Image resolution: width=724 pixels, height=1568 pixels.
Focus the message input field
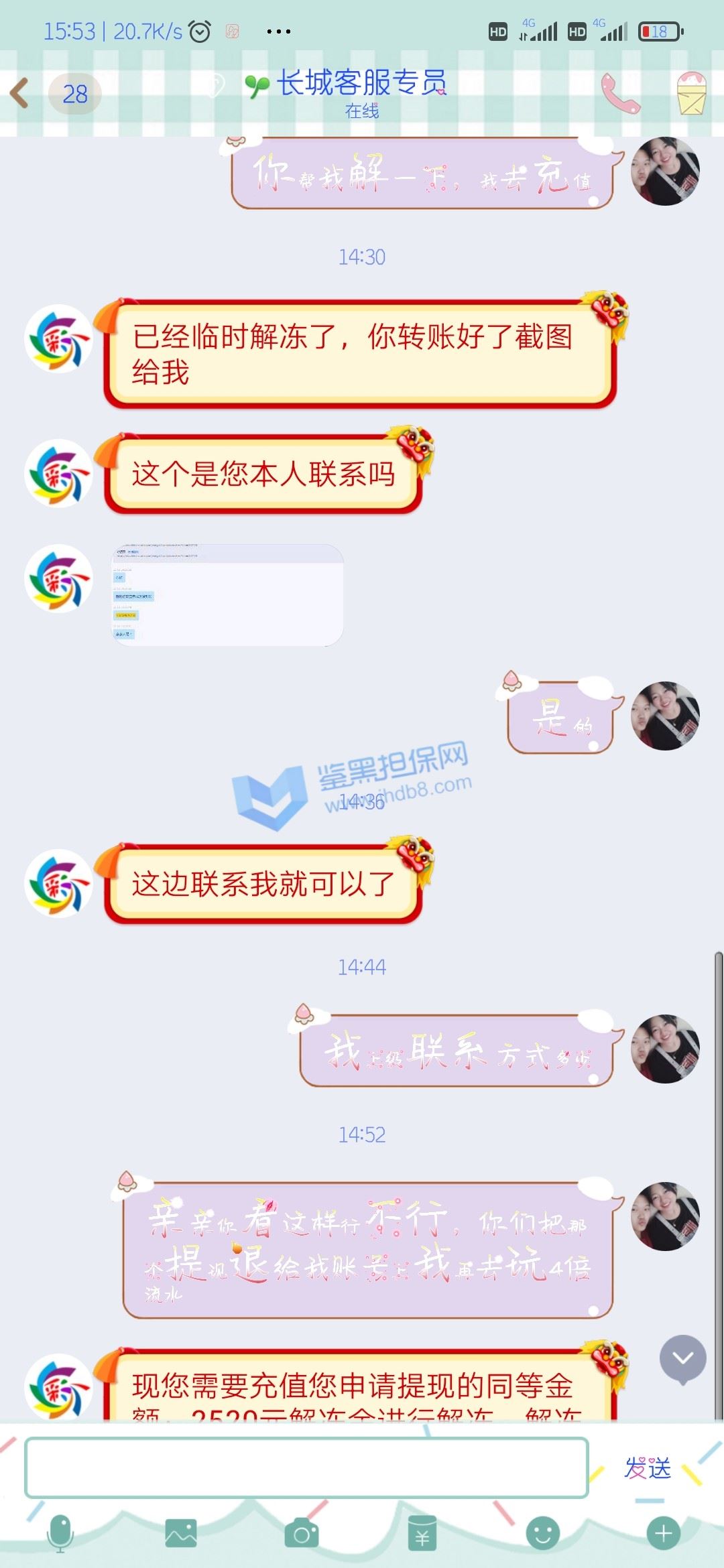[306, 1467]
